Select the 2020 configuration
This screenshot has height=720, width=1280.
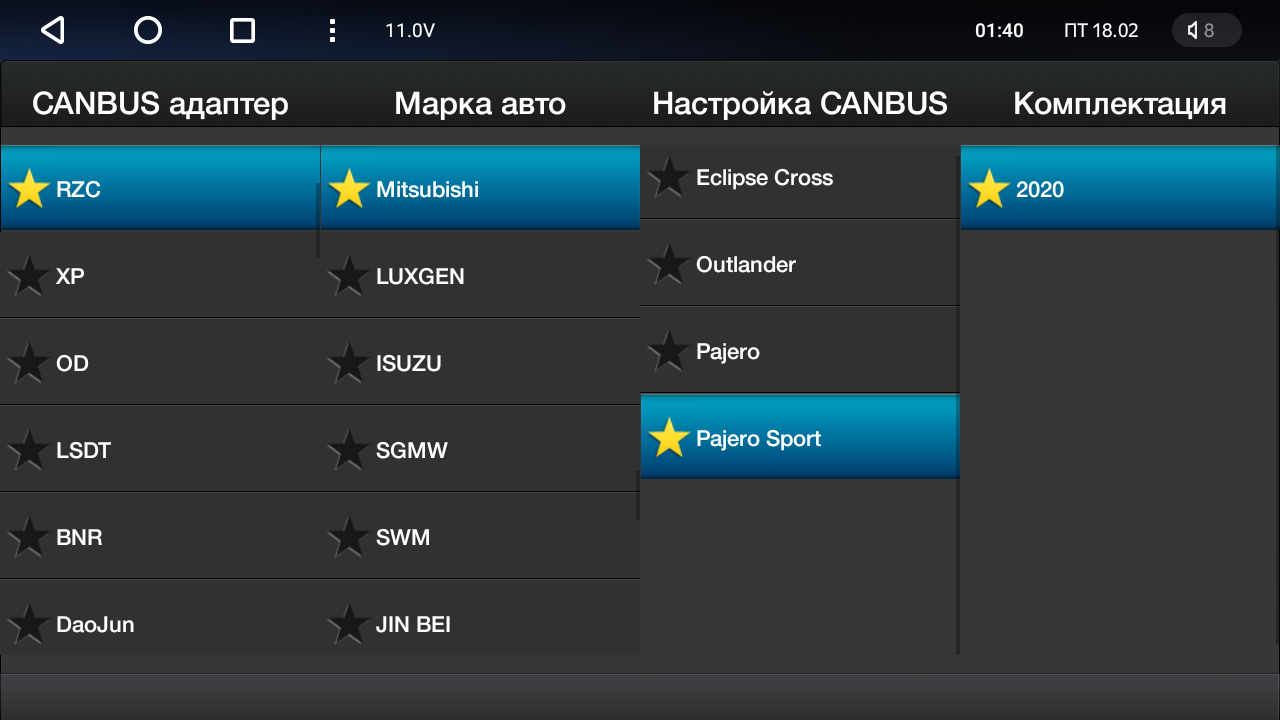coord(1120,189)
